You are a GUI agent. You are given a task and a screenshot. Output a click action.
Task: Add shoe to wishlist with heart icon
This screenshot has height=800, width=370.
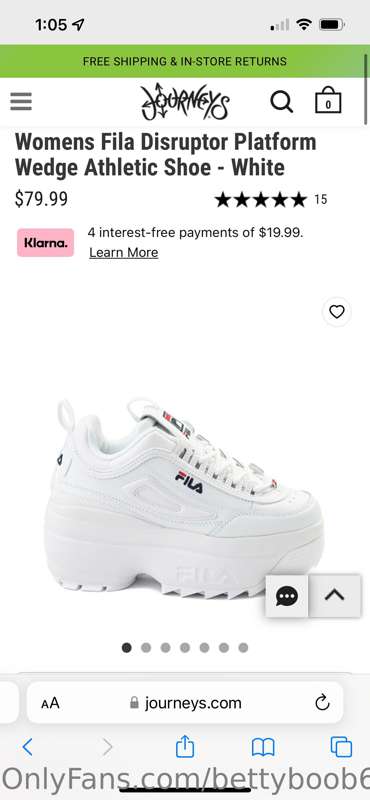(x=337, y=312)
